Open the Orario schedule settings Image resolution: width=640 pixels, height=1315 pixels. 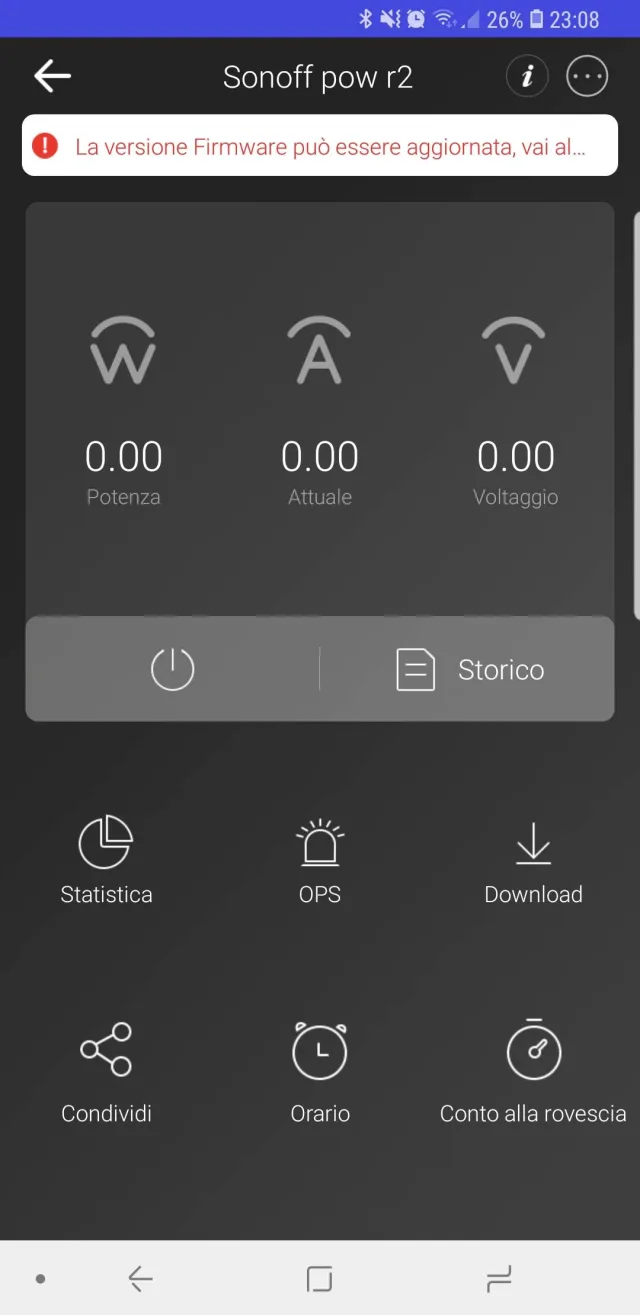coord(320,1070)
